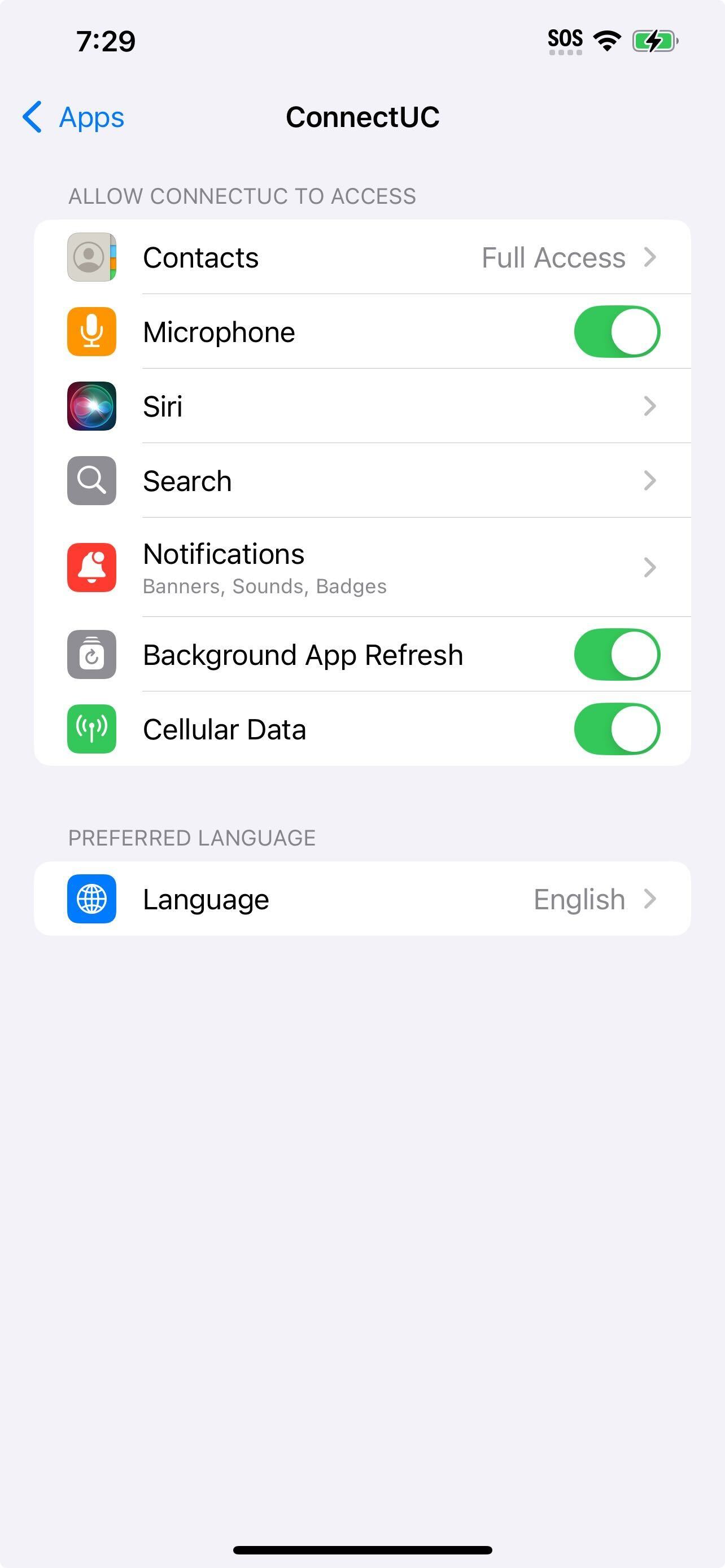Image resolution: width=725 pixels, height=1568 pixels.
Task: Open Notifications settings
Action: click(362, 567)
